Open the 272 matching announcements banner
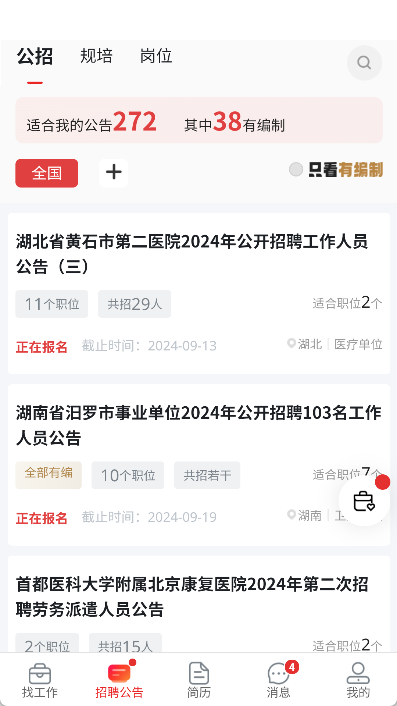This screenshot has width=397, height=706. (199, 120)
